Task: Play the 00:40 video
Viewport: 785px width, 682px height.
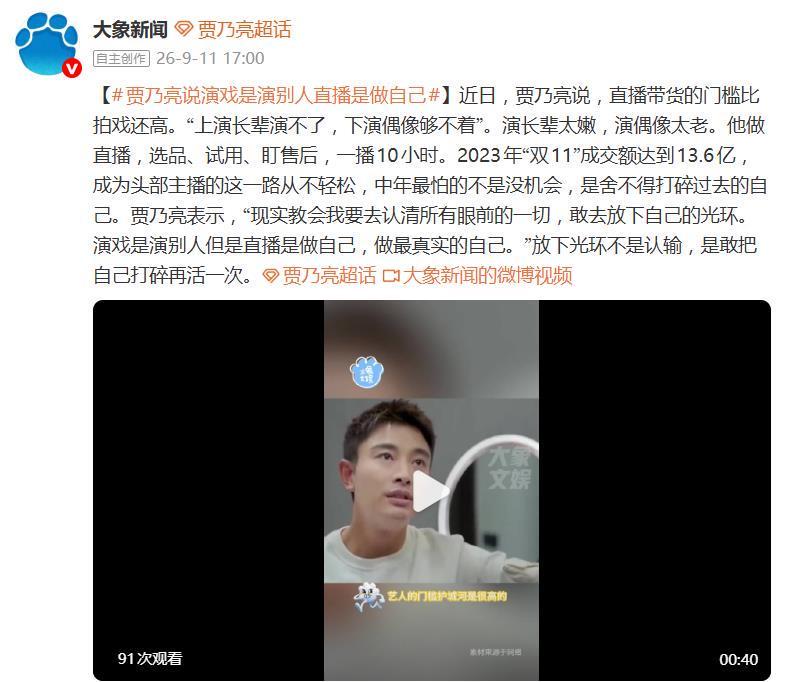Action: tap(431, 491)
